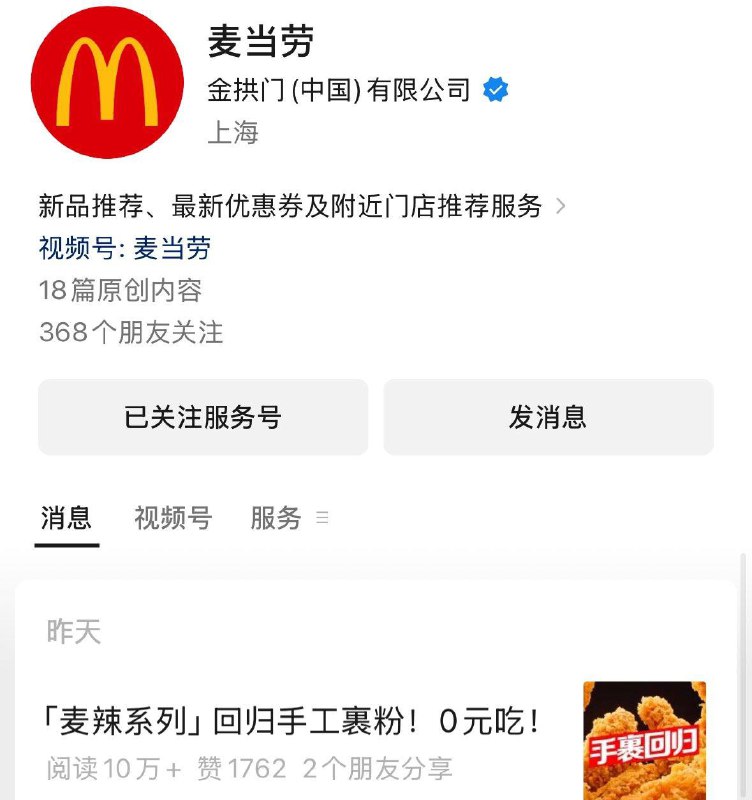Switch to the 视频号 tab
This screenshot has height=800, width=752.
pos(172,519)
